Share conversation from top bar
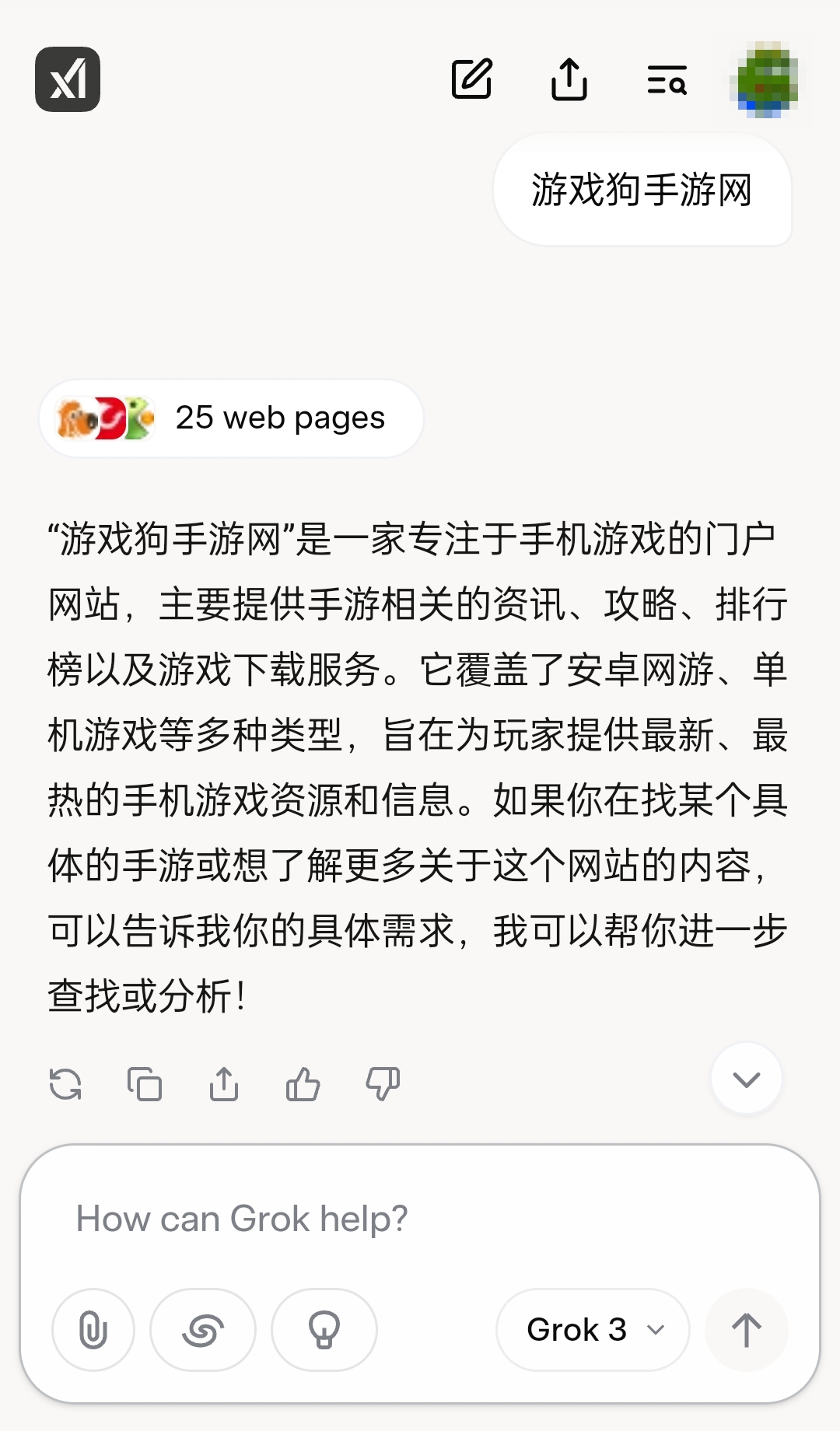 tap(569, 79)
